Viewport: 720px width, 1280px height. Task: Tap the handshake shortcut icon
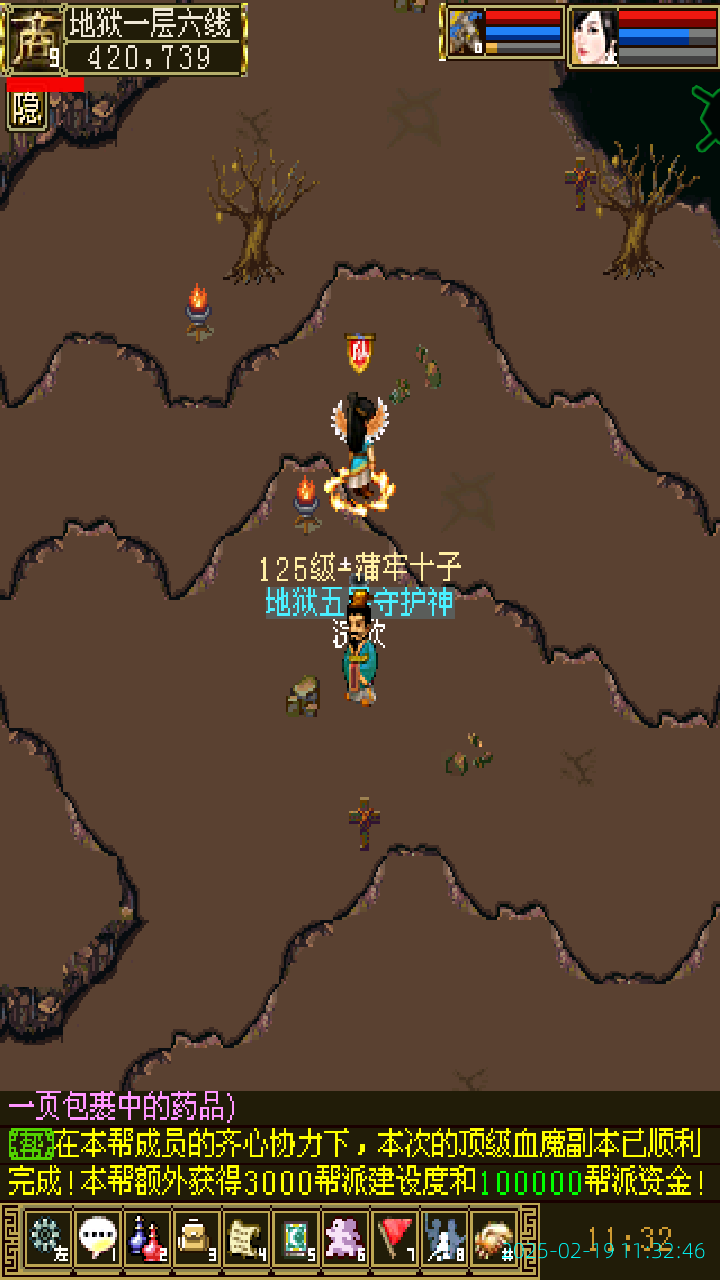[x=494, y=1238]
